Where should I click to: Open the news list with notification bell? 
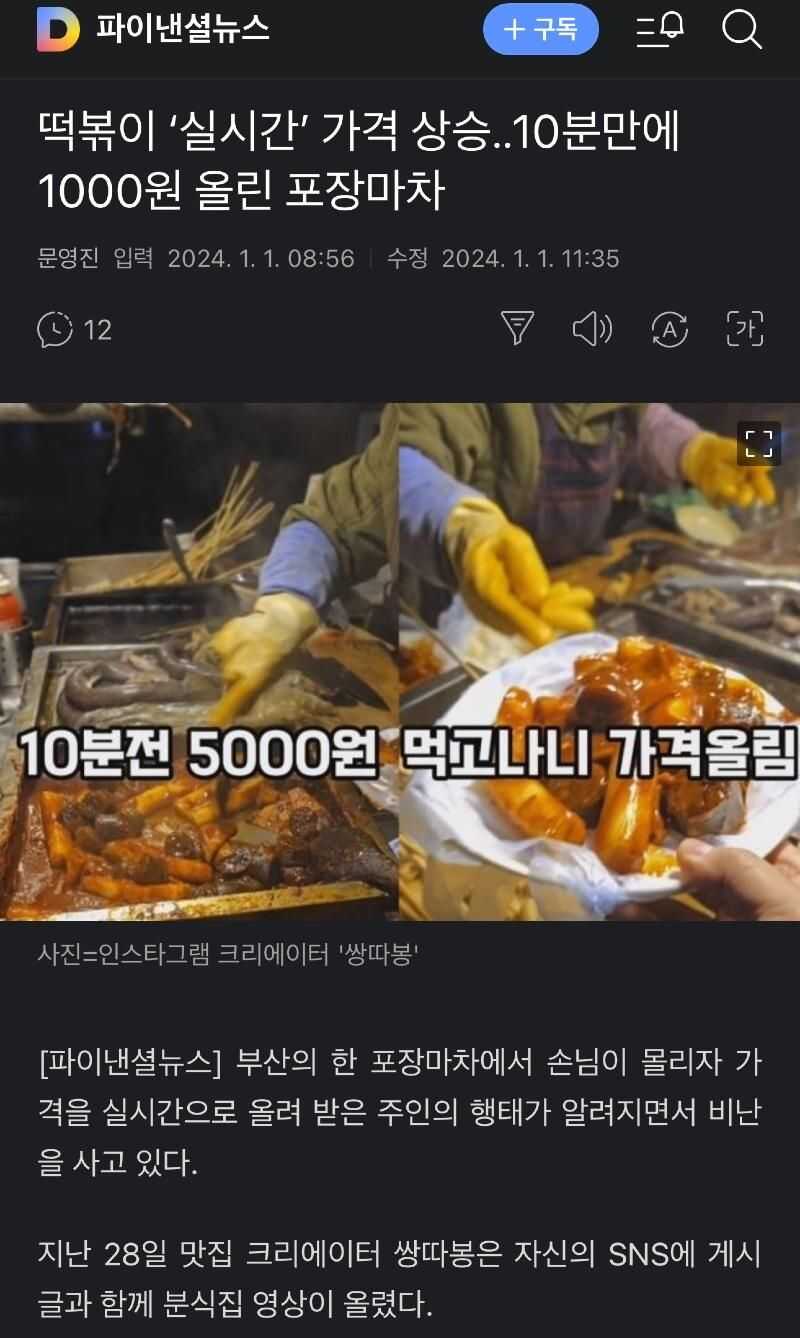coord(660,30)
